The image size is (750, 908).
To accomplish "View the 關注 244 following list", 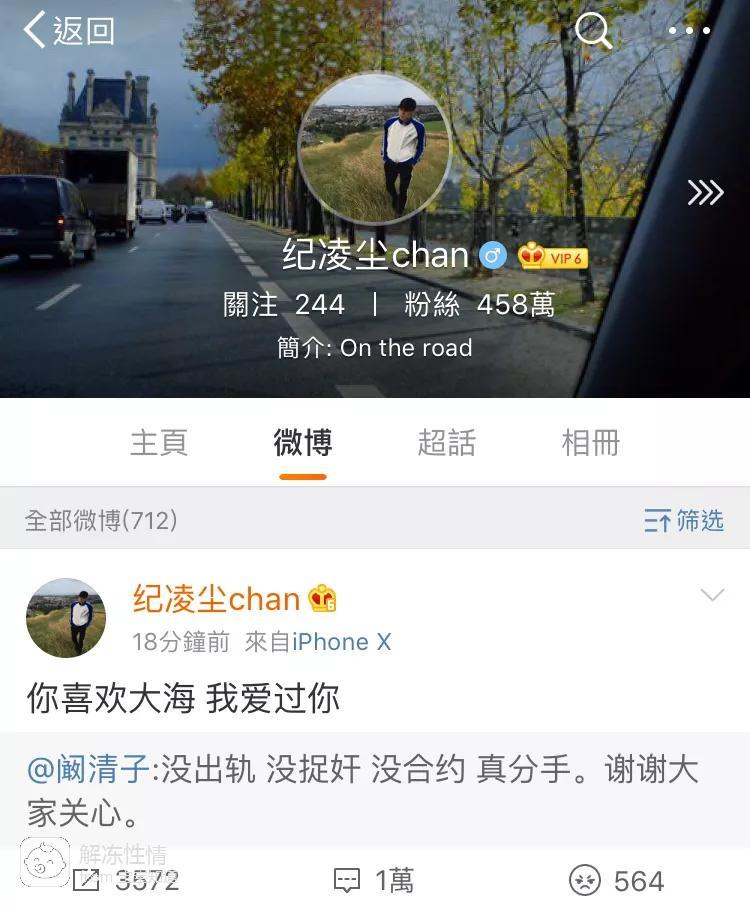I will coord(284,304).
